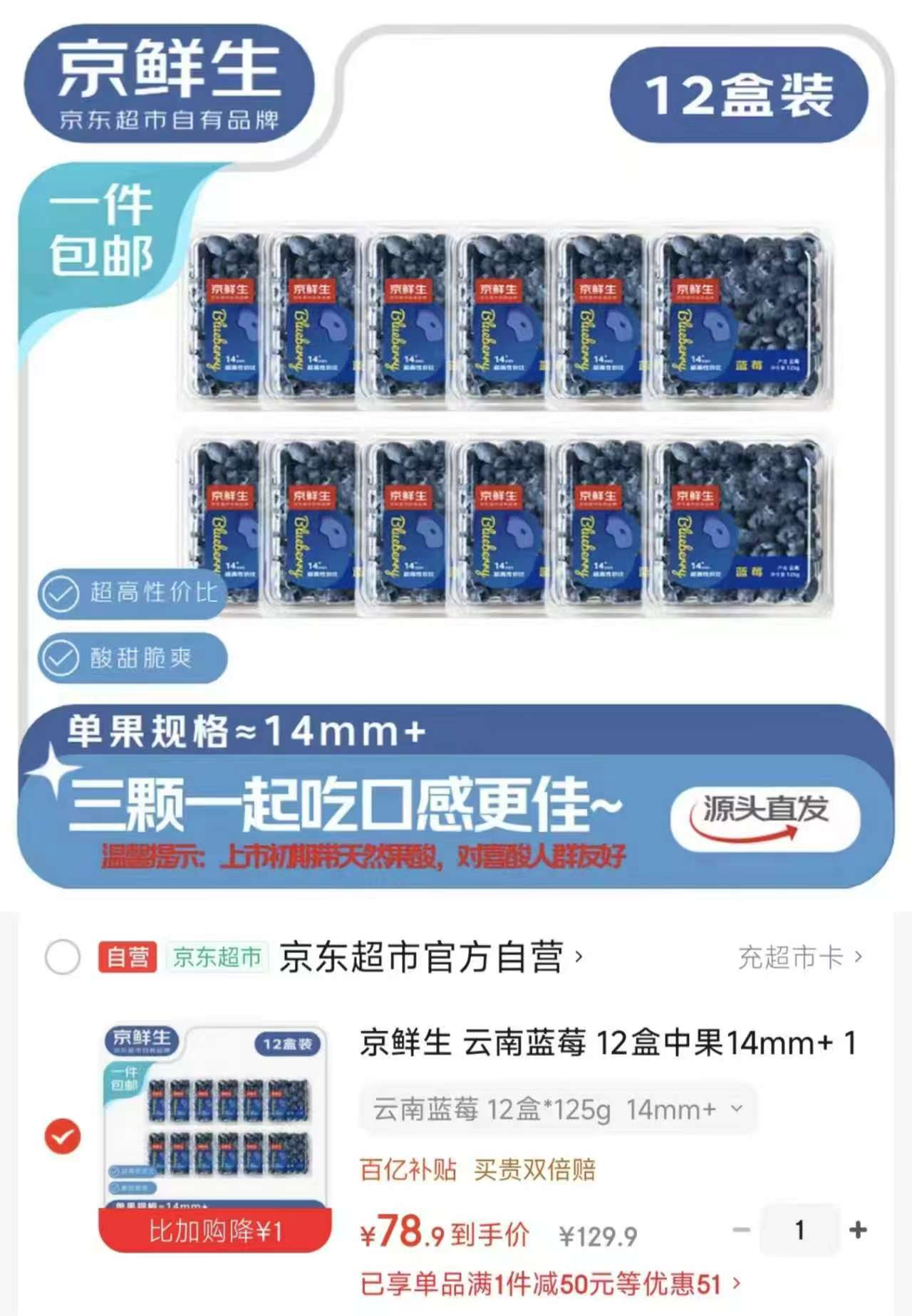The height and width of the screenshot is (1316, 912).
Task: Increase blueberry quantity with the plus button
Action: [x=858, y=1229]
